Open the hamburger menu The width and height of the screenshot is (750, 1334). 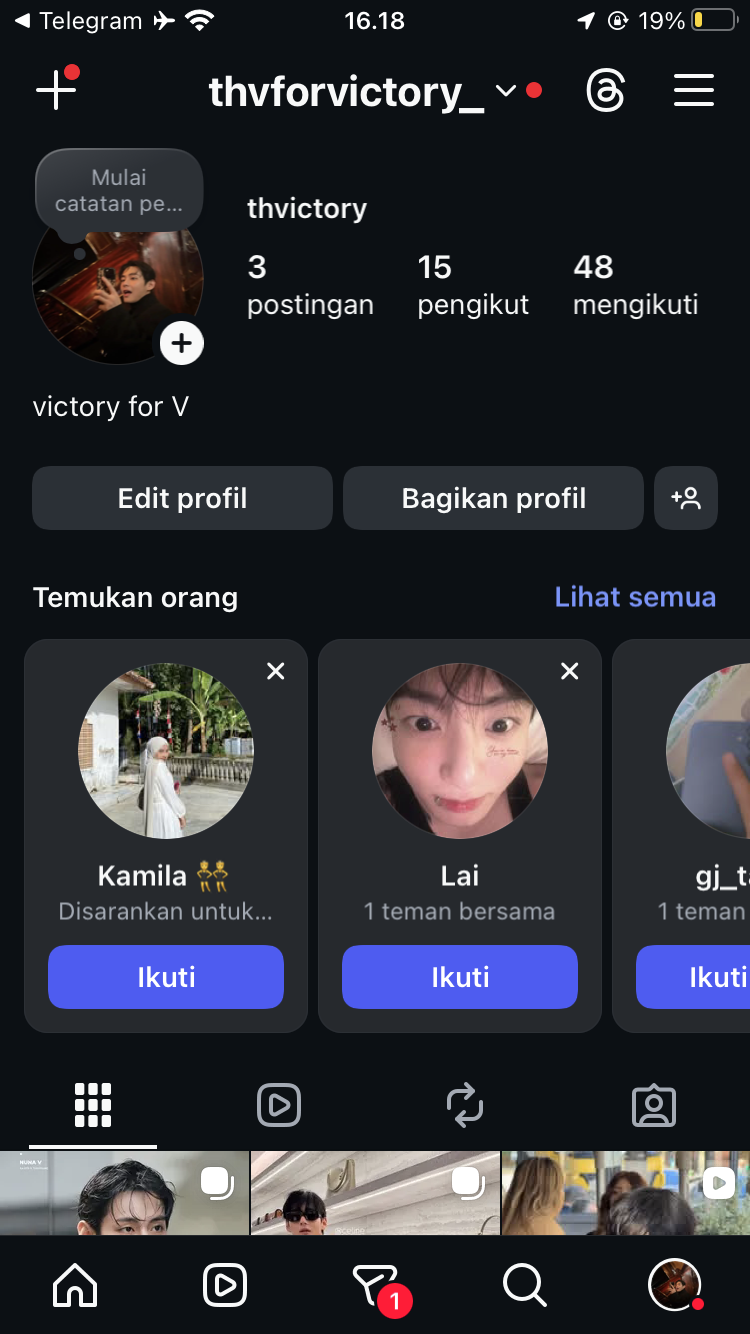pyautogui.click(x=693, y=91)
